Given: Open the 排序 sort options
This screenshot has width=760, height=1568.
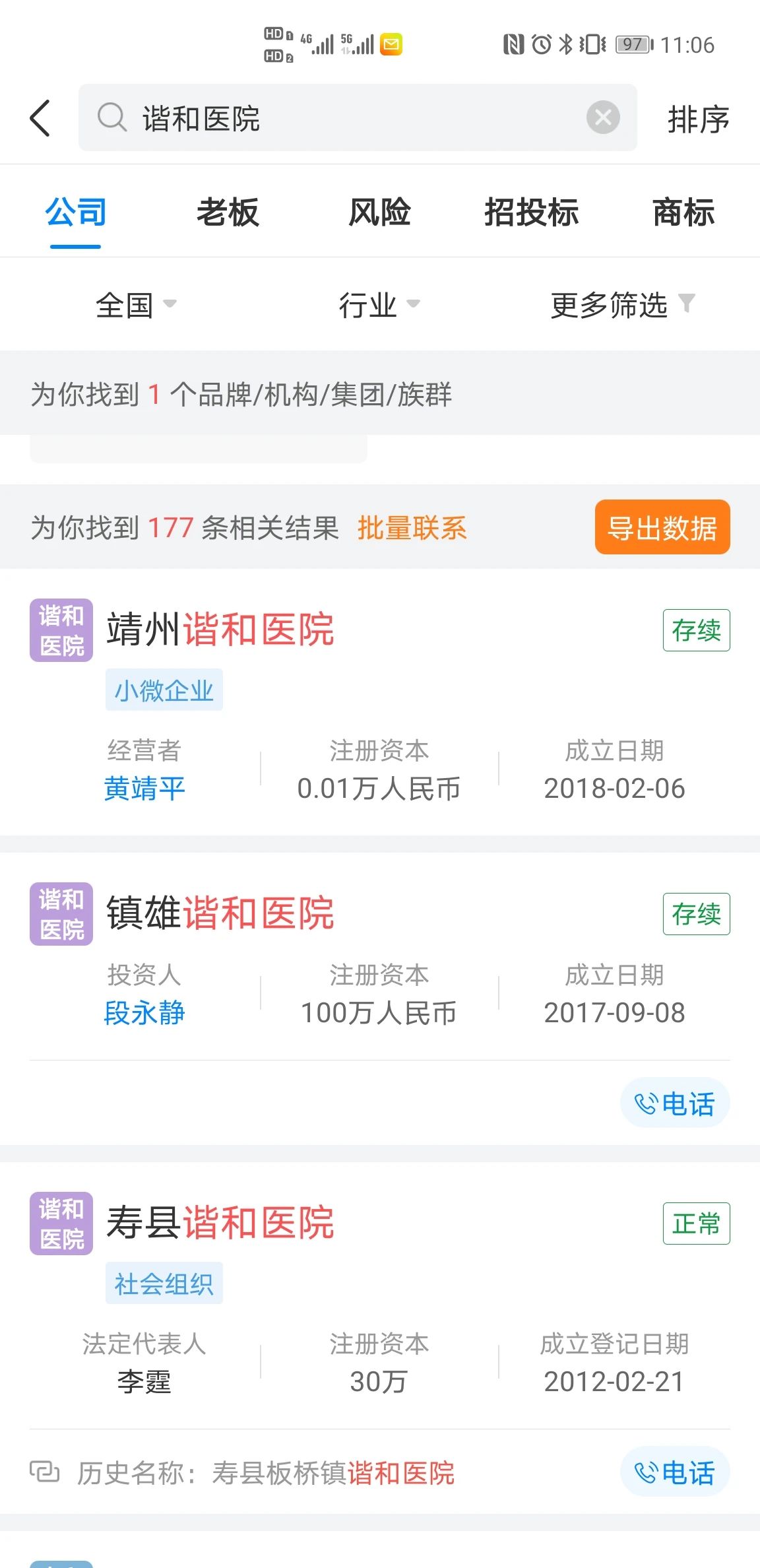Looking at the screenshot, I should click(x=698, y=119).
